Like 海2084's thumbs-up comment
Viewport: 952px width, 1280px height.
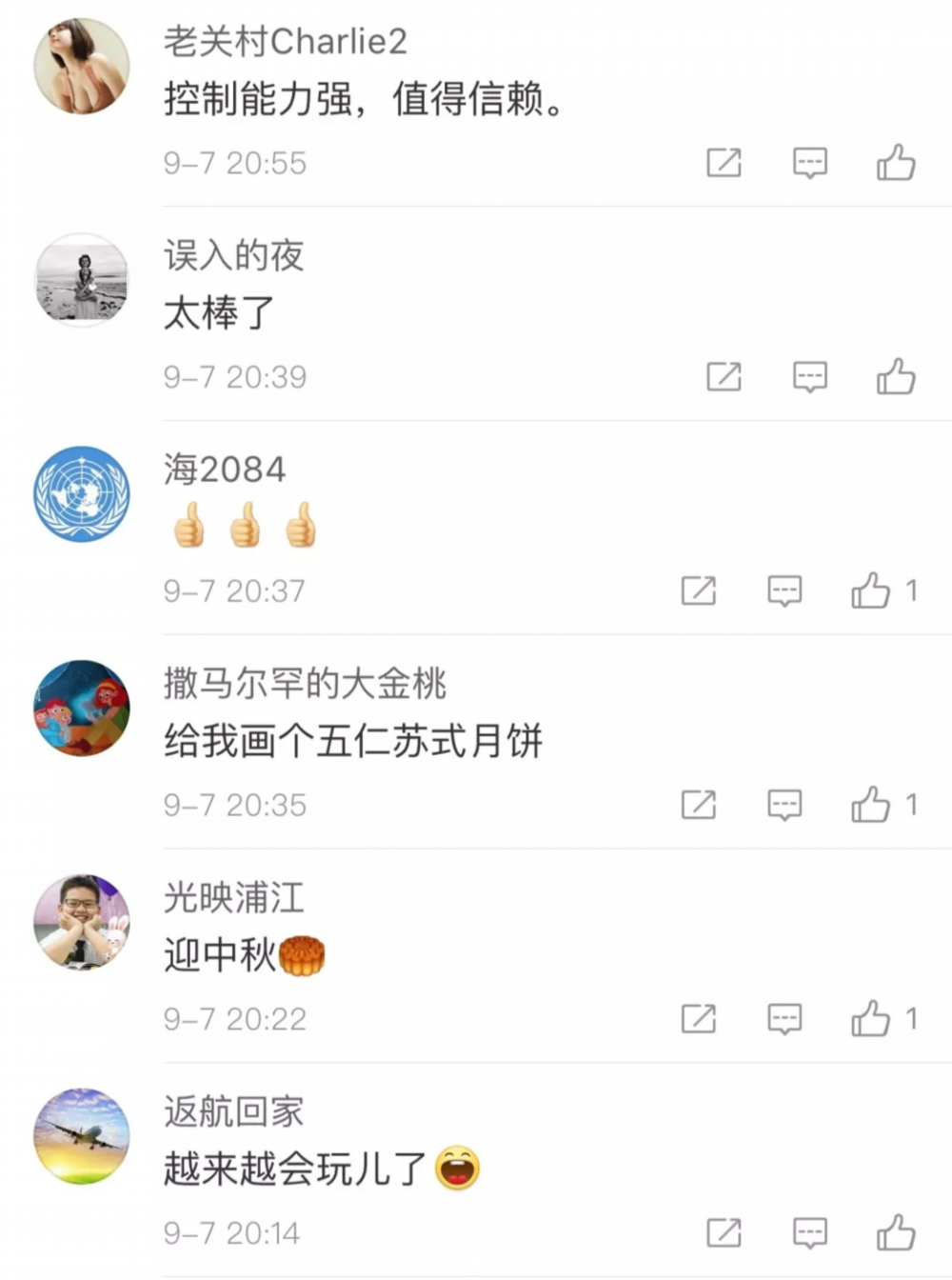pyautogui.click(x=870, y=591)
